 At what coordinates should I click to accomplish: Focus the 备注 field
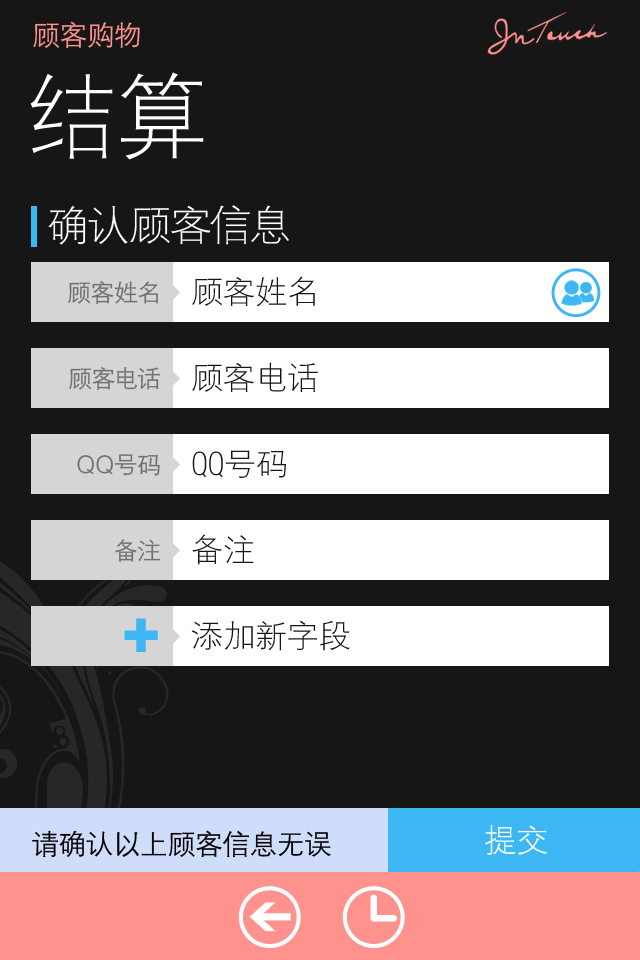coord(390,550)
